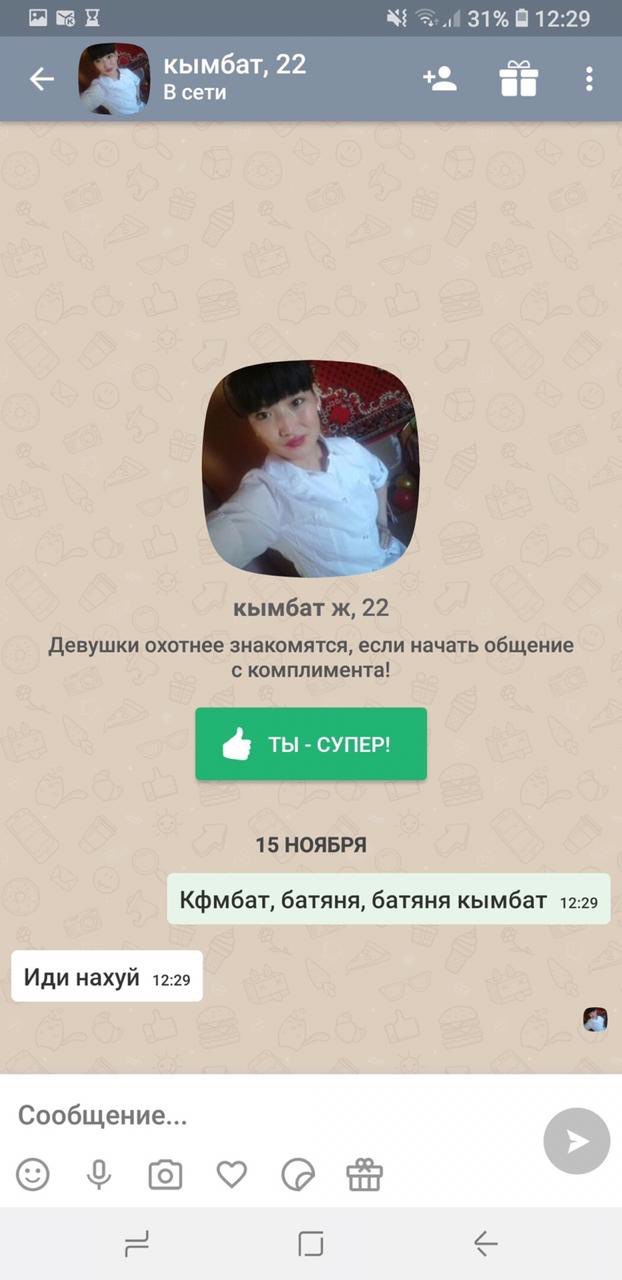Send a heart like

click(x=232, y=1174)
